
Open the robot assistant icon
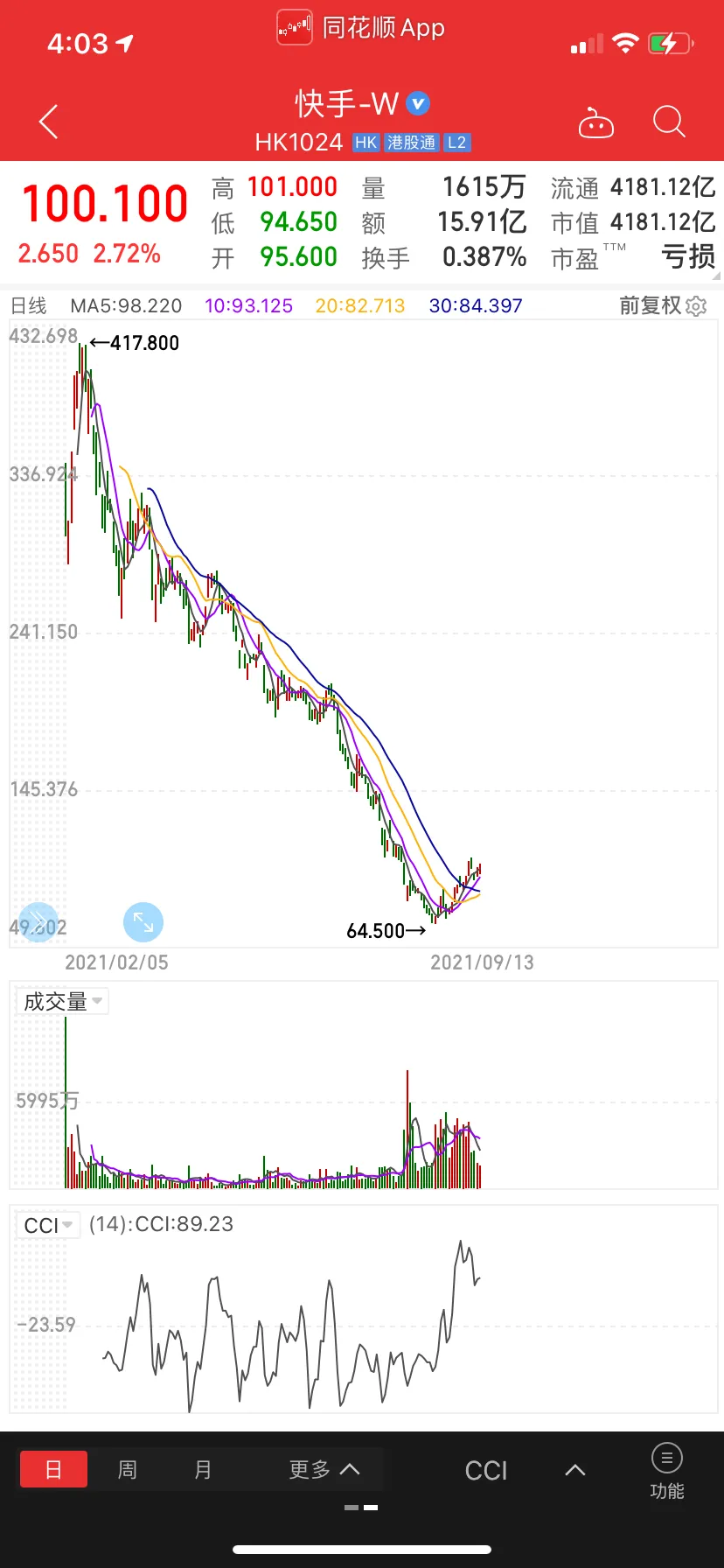click(596, 123)
